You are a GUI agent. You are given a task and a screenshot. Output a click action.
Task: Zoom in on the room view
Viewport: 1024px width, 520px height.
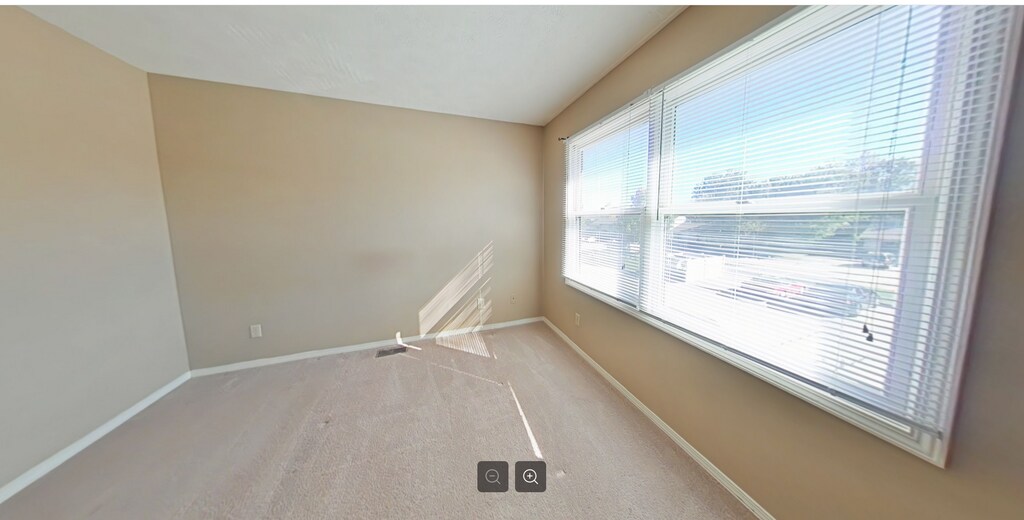[530, 477]
